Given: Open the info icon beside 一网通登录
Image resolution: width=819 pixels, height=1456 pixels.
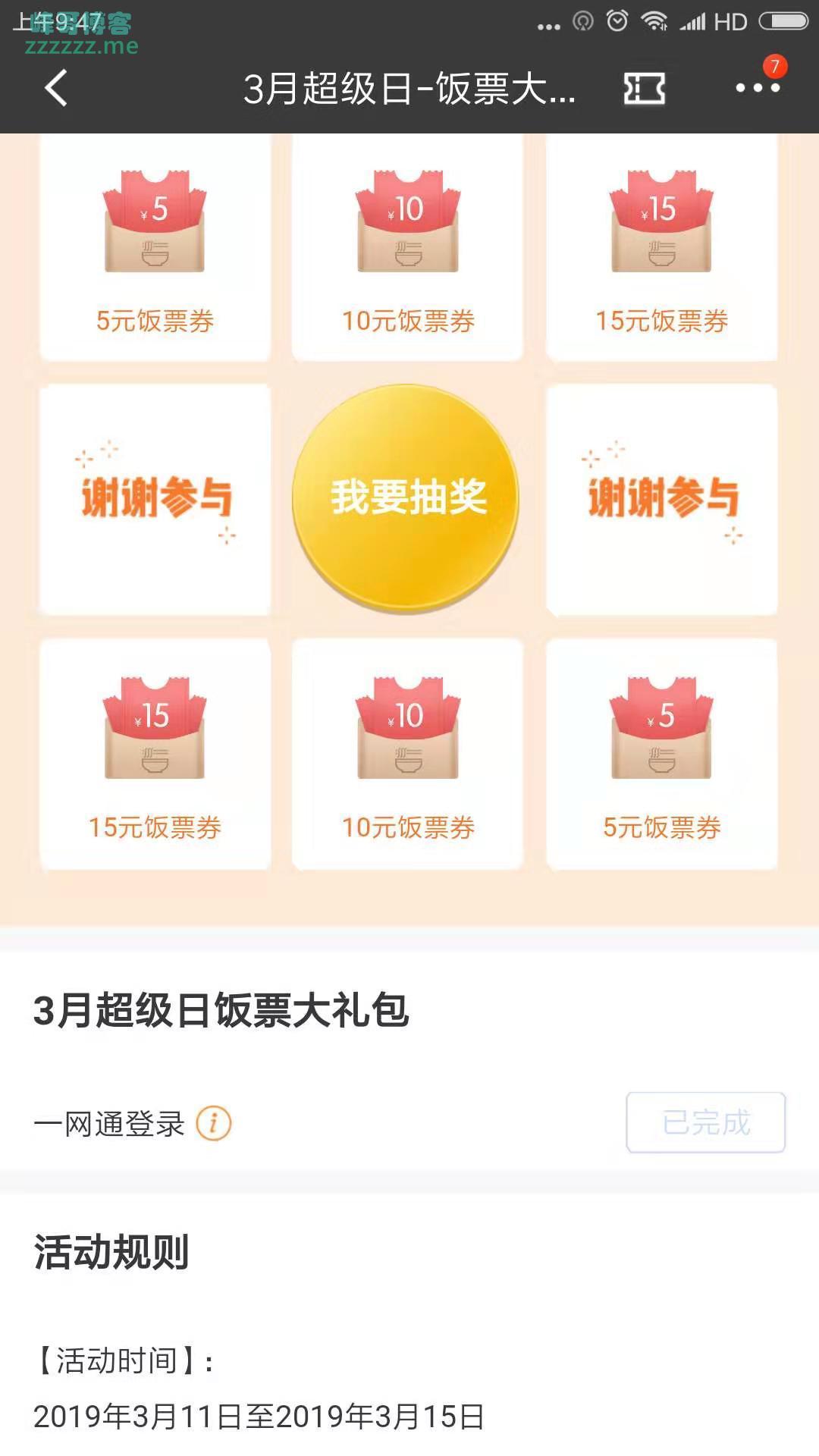Looking at the screenshot, I should [x=214, y=1122].
